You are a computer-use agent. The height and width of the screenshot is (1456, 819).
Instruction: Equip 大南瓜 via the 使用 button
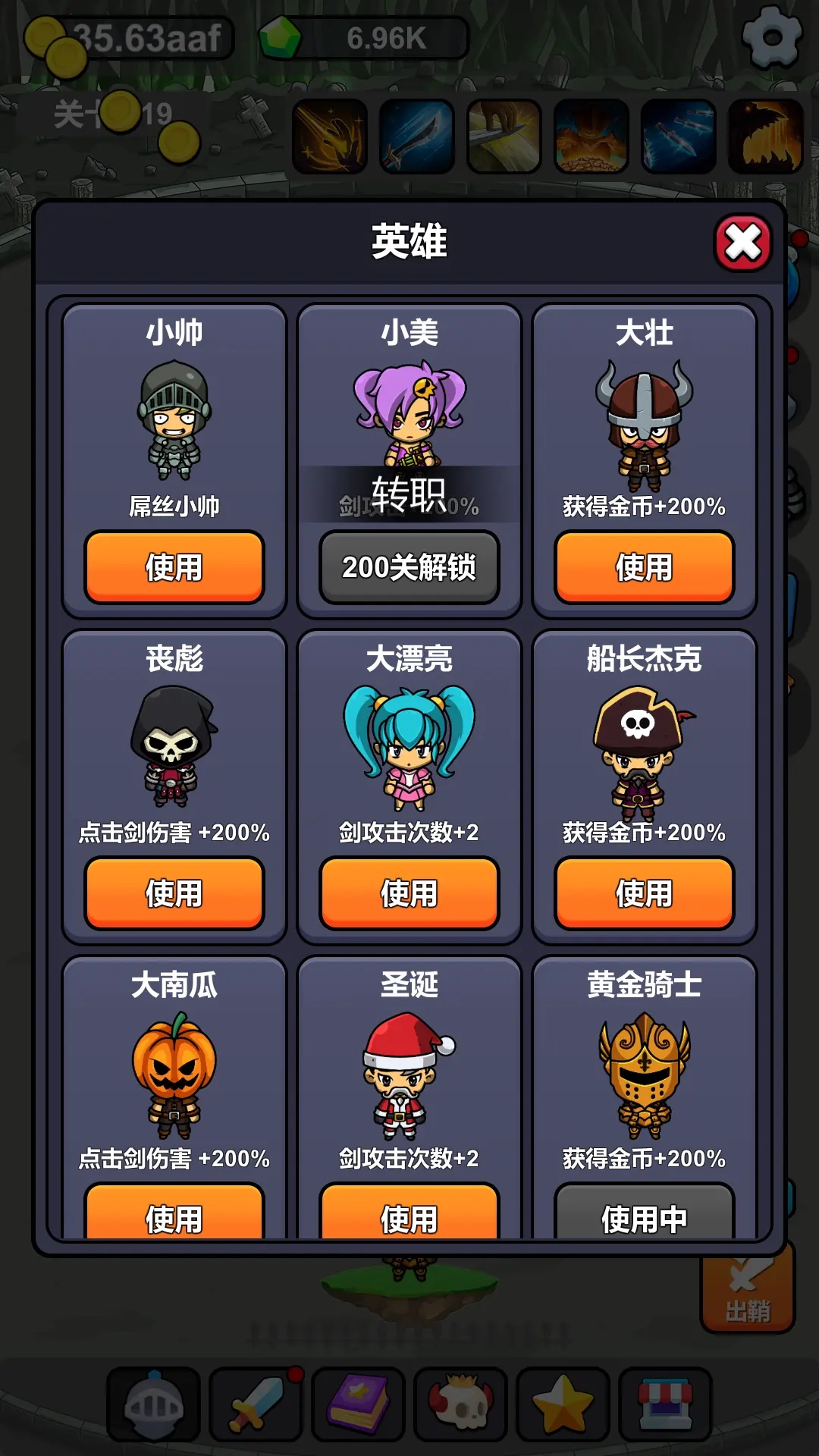(174, 1216)
